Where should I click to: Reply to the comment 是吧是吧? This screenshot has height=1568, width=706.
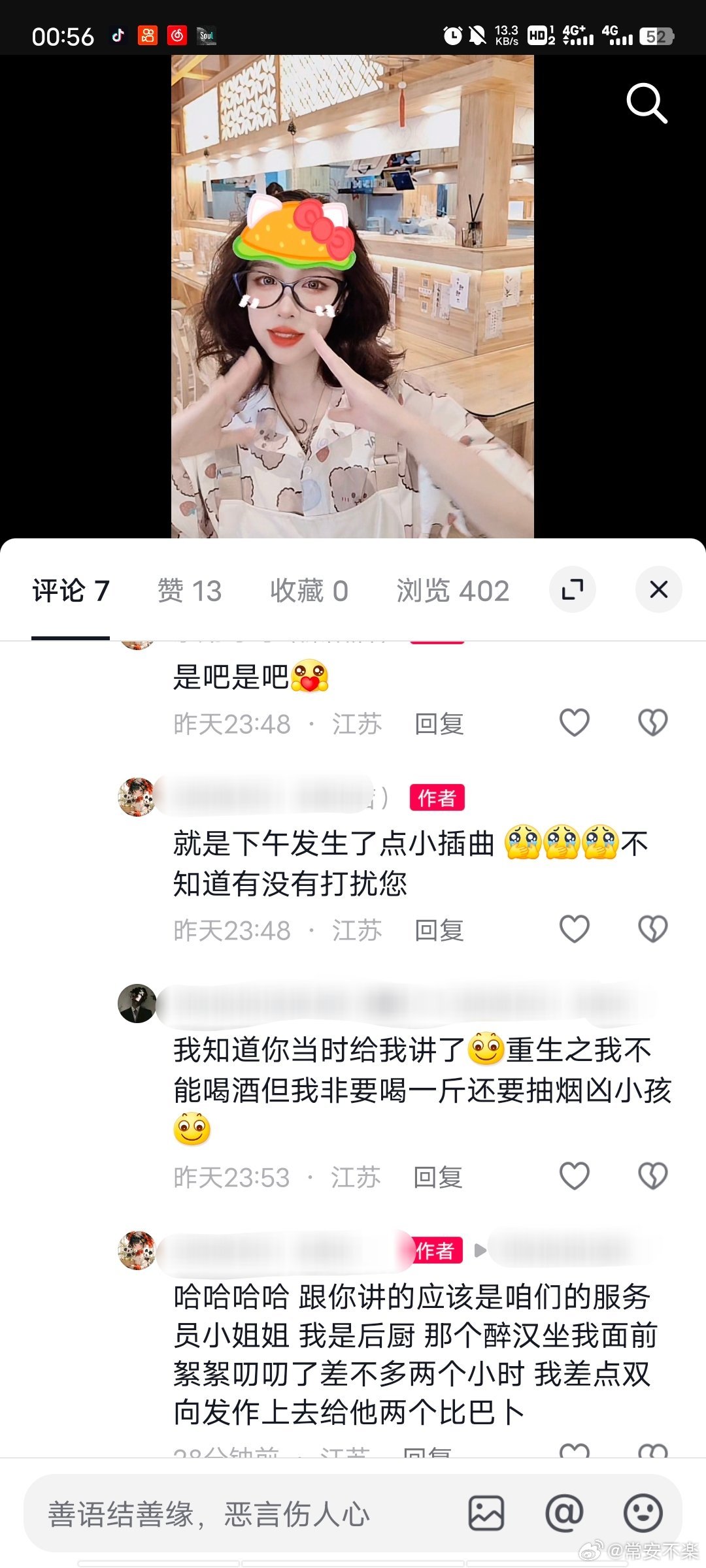pos(439,724)
